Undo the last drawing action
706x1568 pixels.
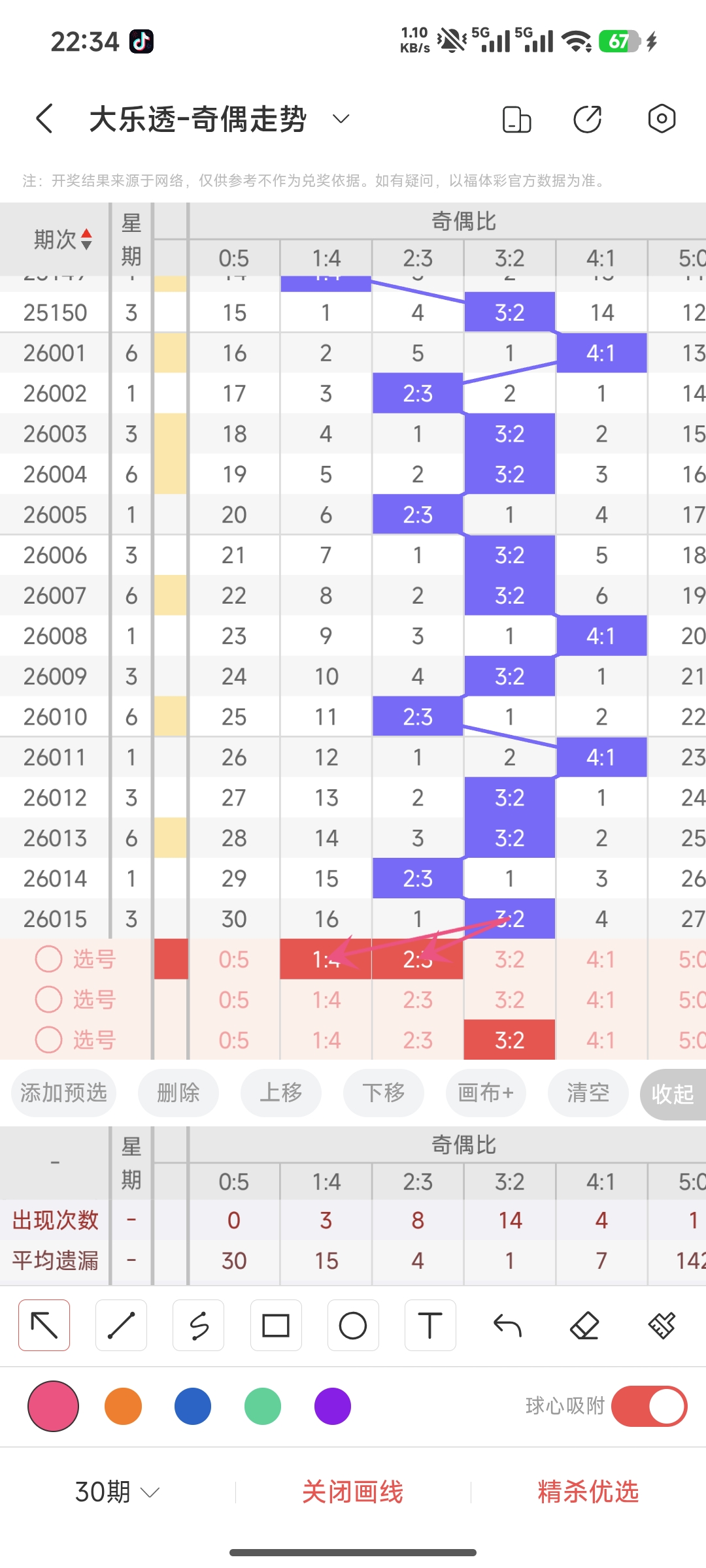coord(507,1325)
